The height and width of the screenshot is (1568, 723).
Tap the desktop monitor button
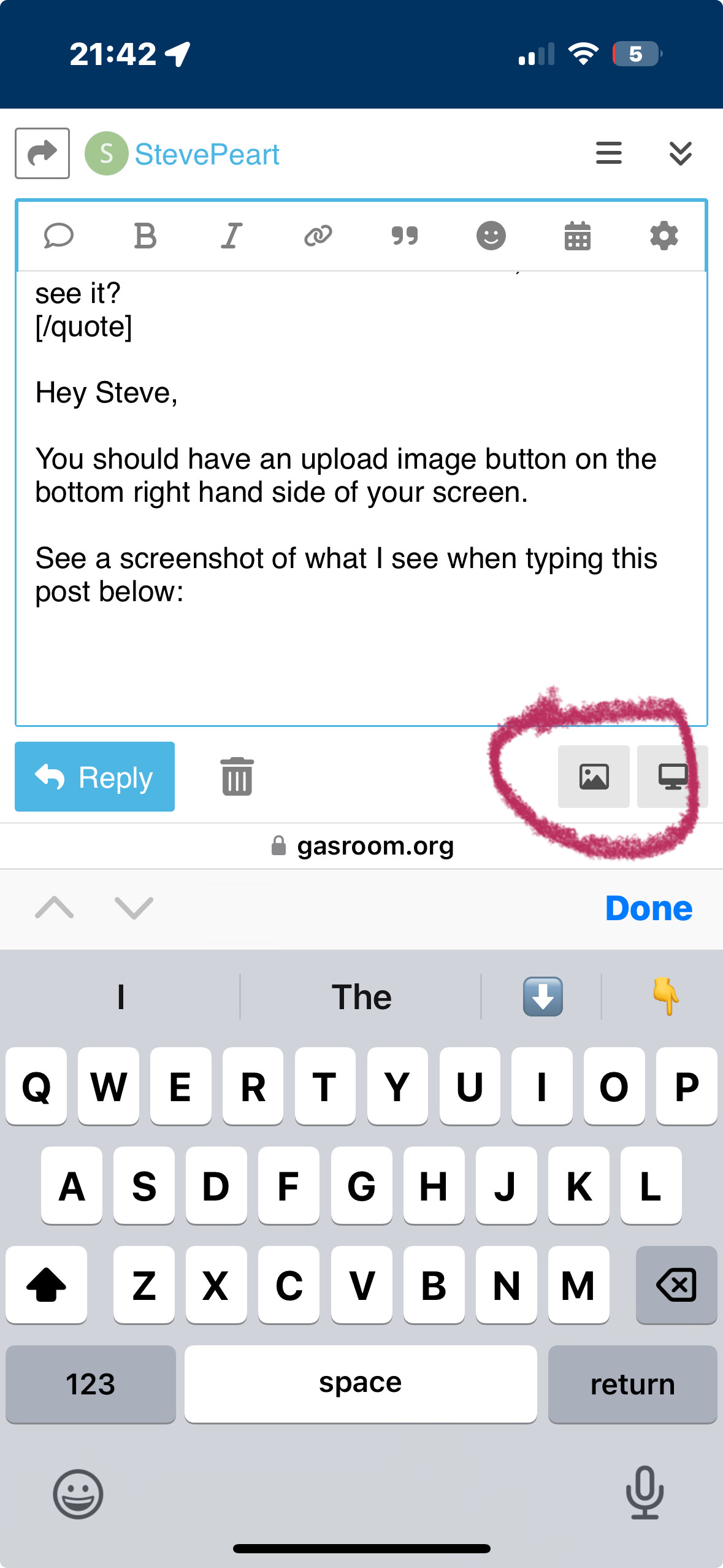[x=673, y=777]
